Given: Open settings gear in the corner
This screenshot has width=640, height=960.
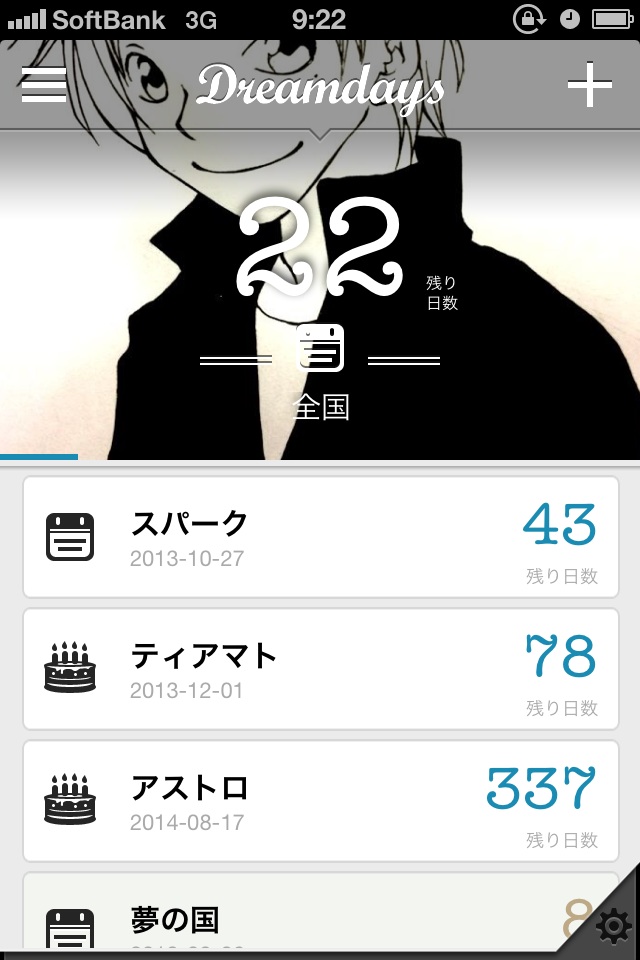Looking at the screenshot, I should coord(610,928).
